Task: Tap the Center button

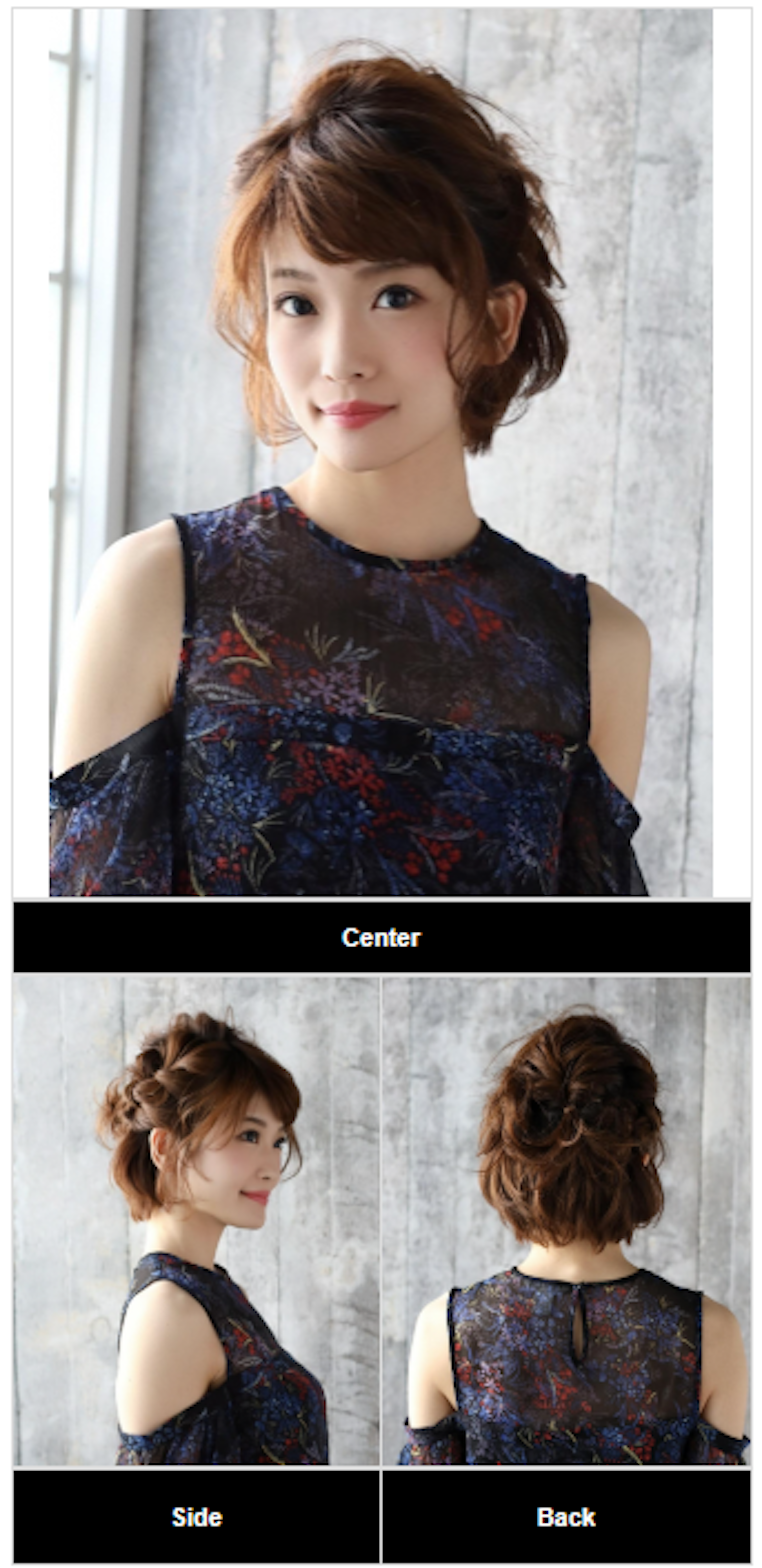Action: tap(381, 937)
